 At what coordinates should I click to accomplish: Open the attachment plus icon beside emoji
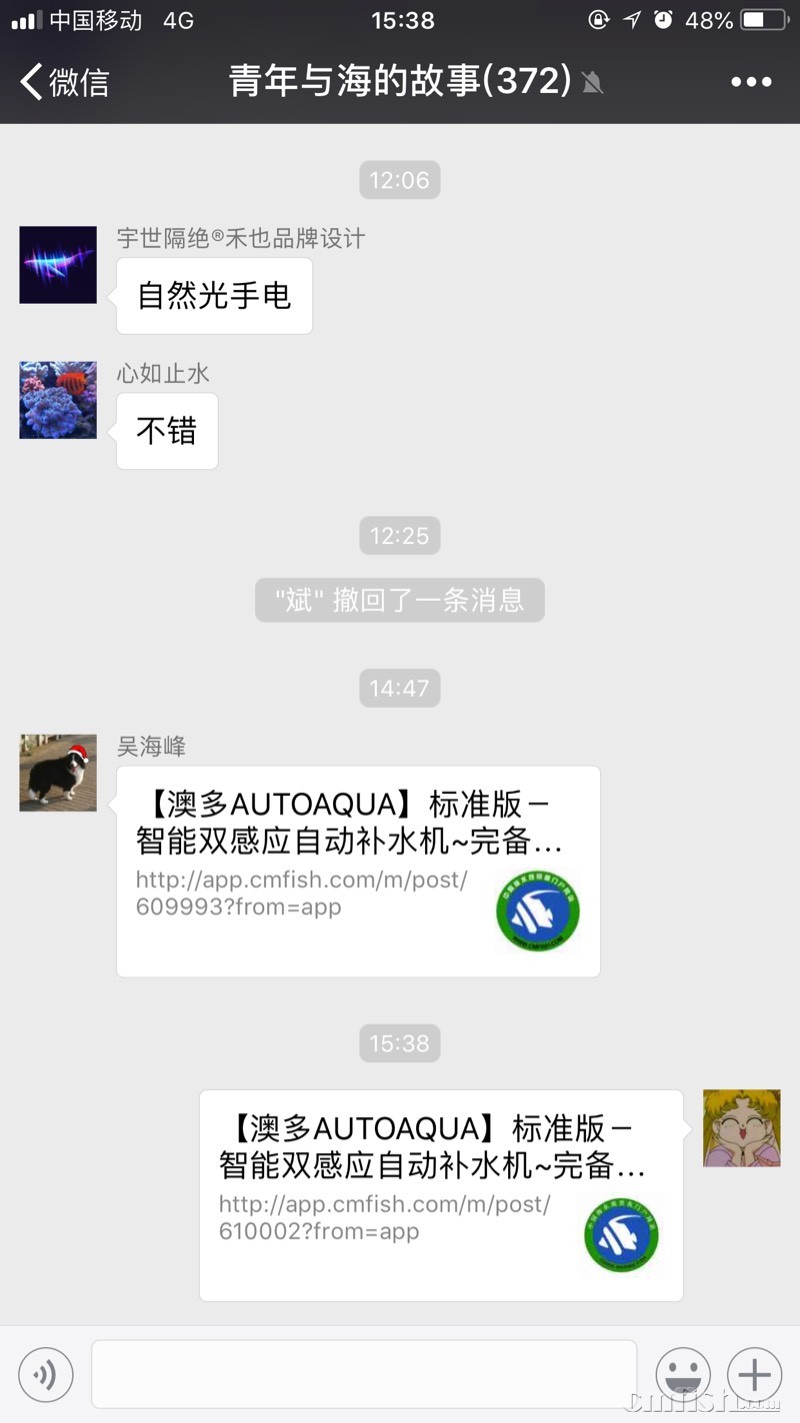click(754, 1375)
